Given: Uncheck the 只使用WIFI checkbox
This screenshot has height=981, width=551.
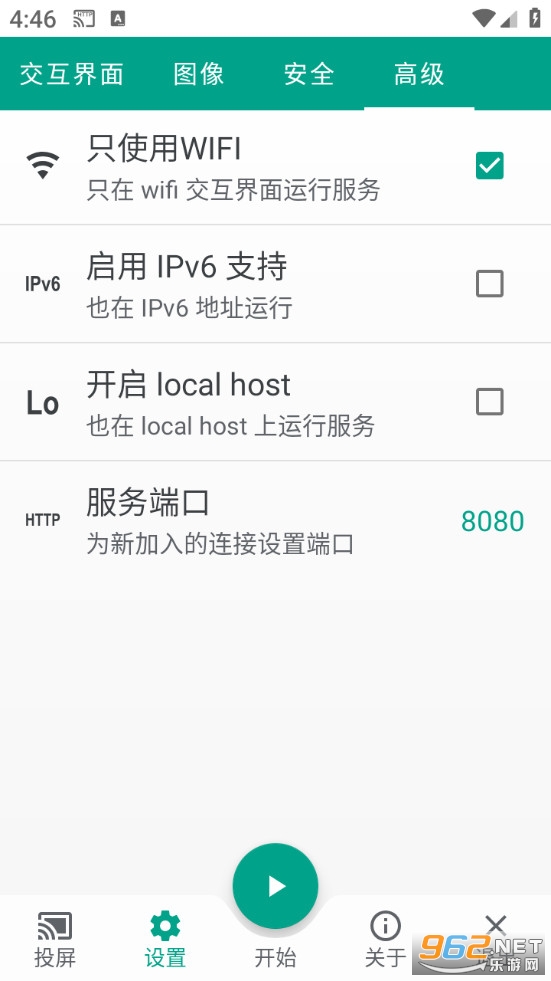Looking at the screenshot, I should [489, 166].
